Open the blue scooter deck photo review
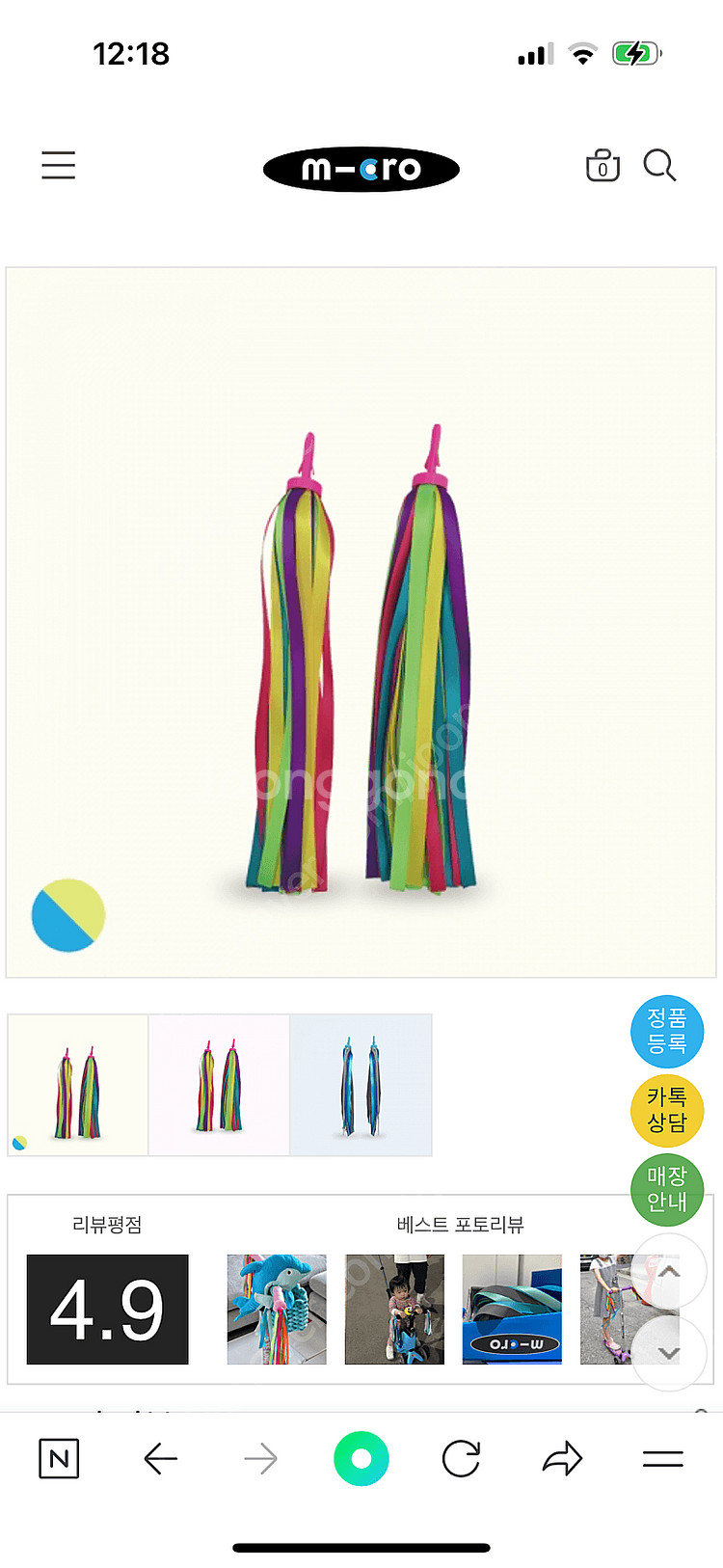 pos(512,1310)
